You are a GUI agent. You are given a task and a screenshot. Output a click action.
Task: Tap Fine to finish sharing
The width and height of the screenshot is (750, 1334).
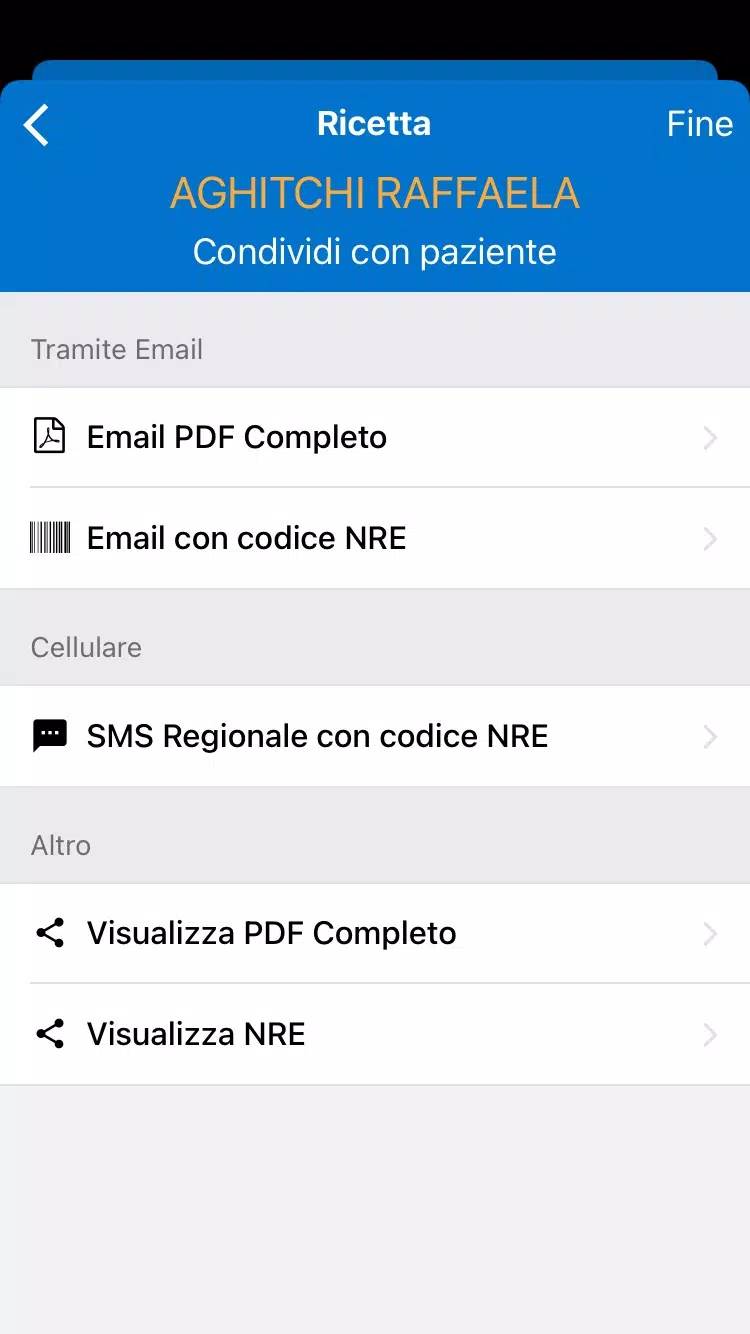point(699,124)
